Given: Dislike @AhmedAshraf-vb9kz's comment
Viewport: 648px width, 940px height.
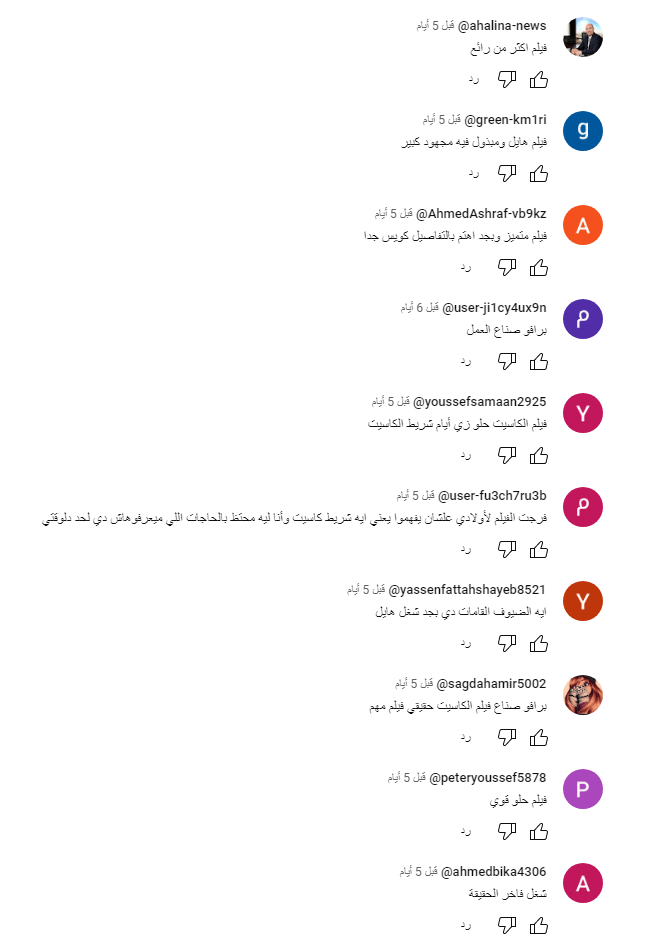Looking at the screenshot, I should click(507, 267).
